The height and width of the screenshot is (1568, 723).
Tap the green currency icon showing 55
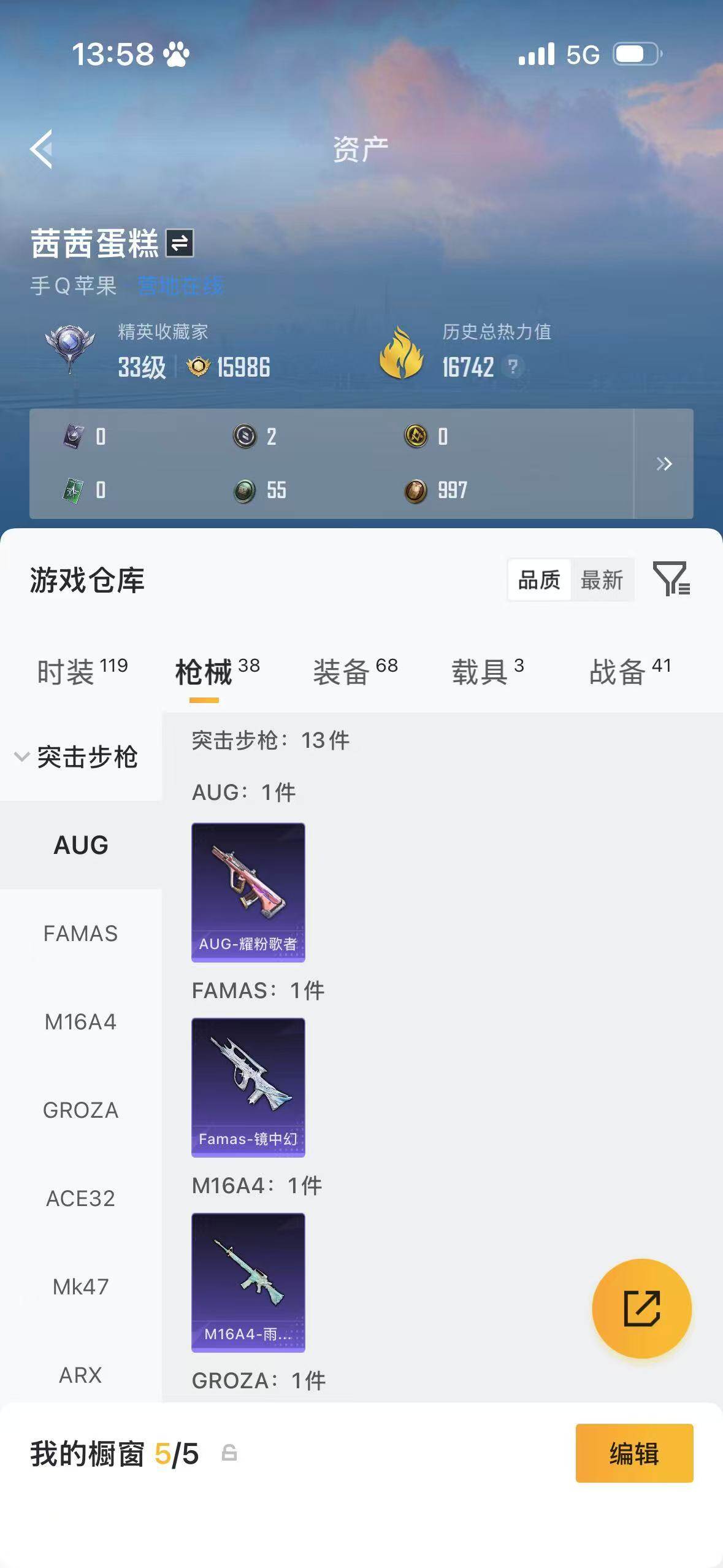(245, 490)
